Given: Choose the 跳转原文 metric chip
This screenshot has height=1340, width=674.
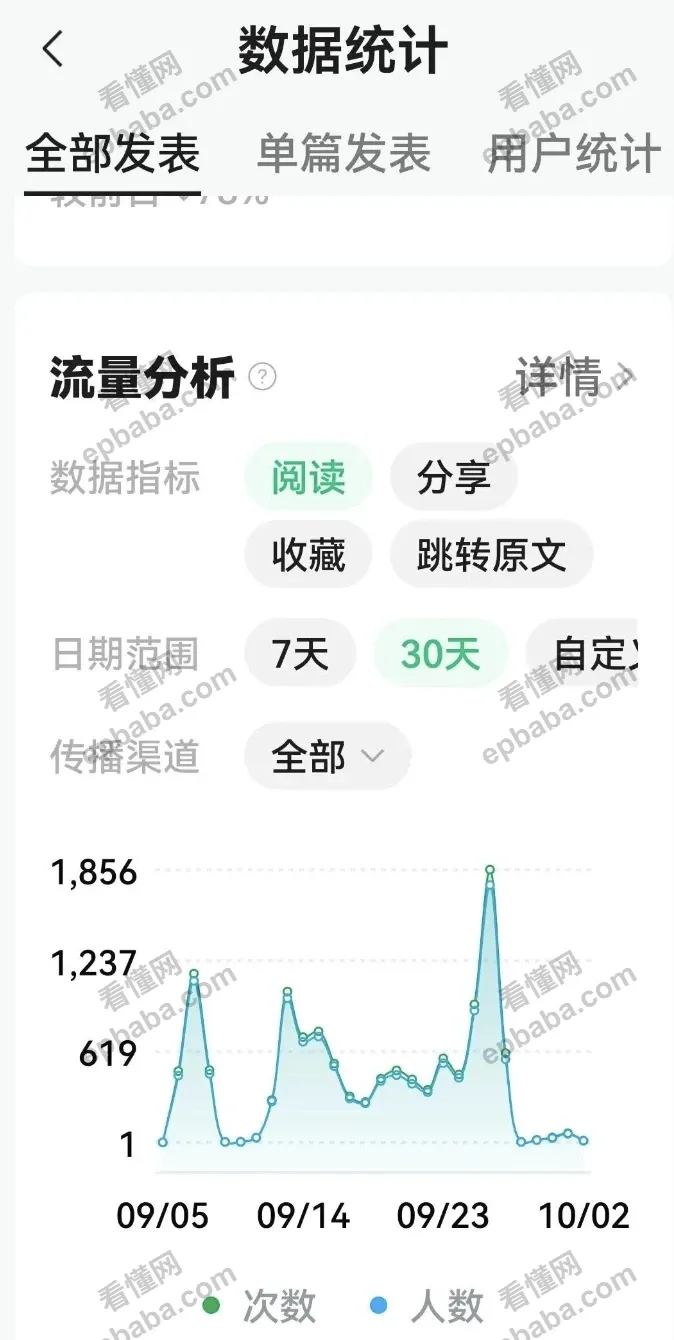Looking at the screenshot, I should 491,554.
